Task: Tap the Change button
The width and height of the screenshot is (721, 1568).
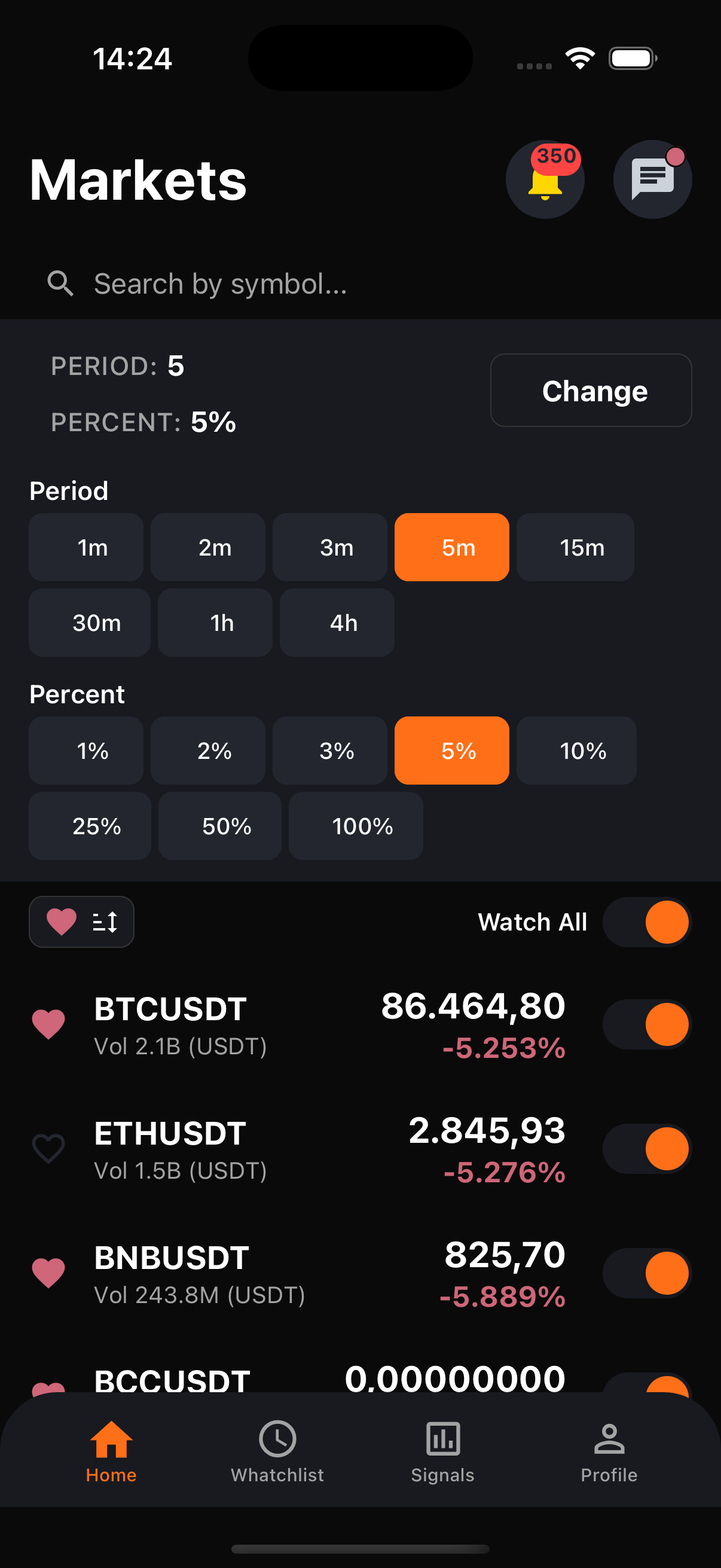Action: [591, 391]
